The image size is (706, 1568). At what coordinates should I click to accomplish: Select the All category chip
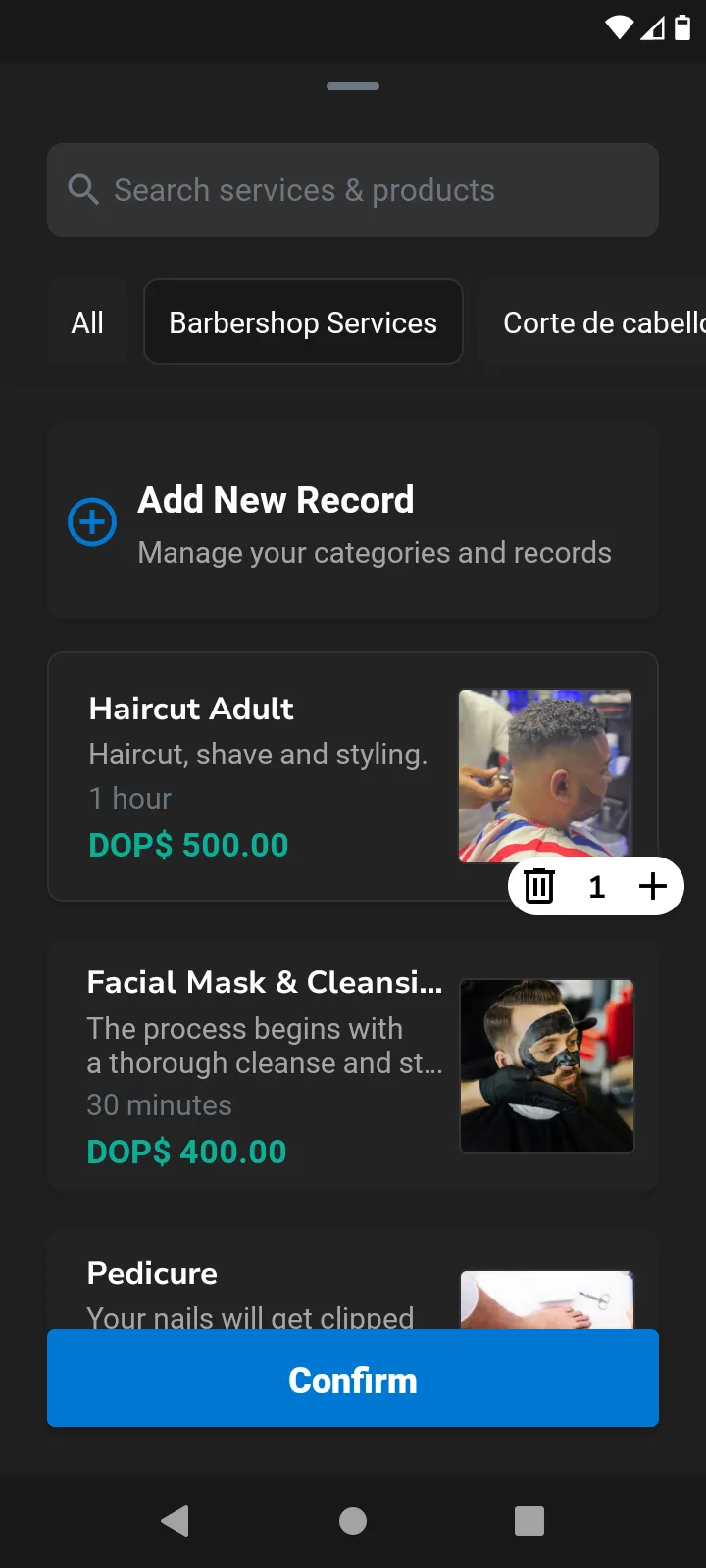[87, 322]
